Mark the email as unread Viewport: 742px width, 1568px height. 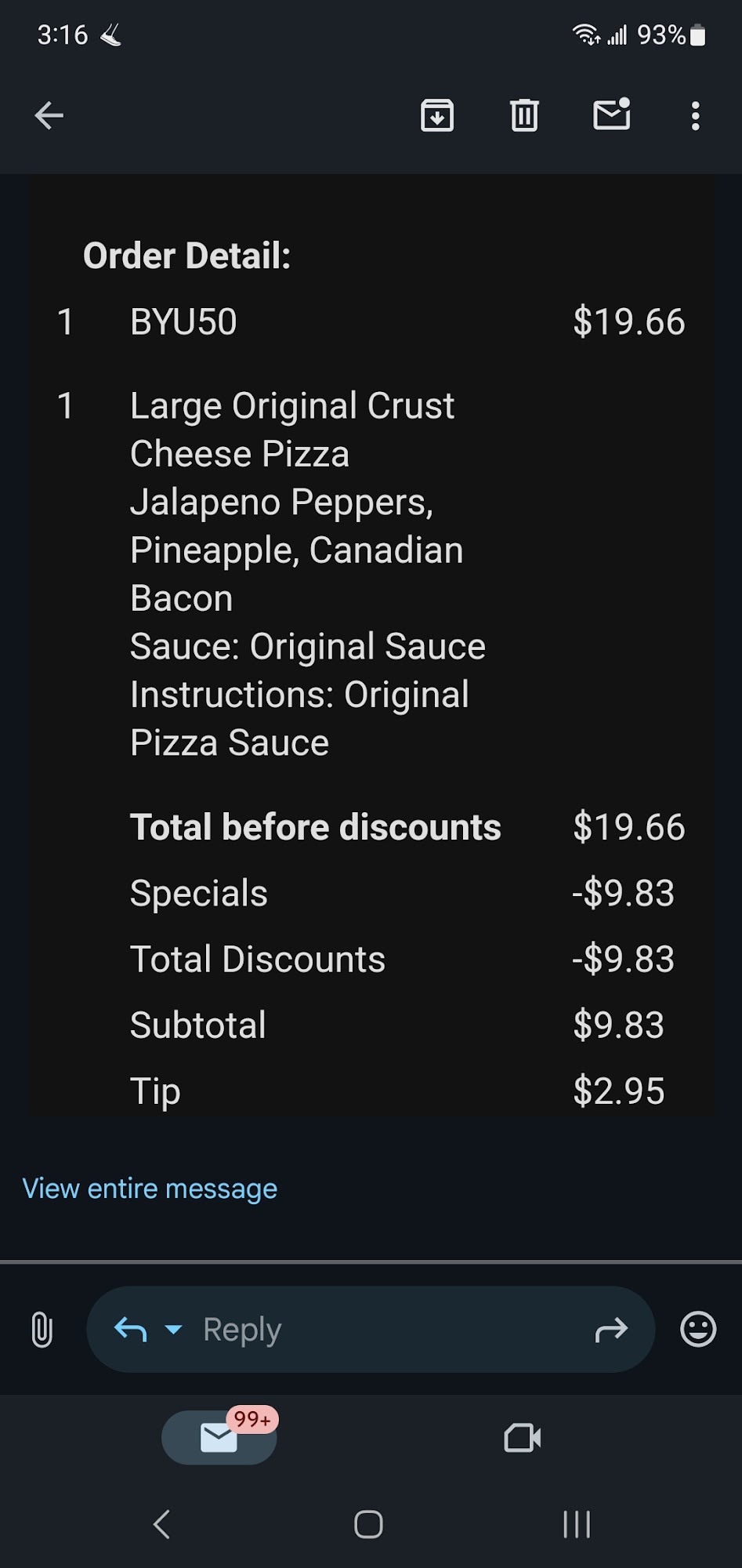[x=612, y=115]
